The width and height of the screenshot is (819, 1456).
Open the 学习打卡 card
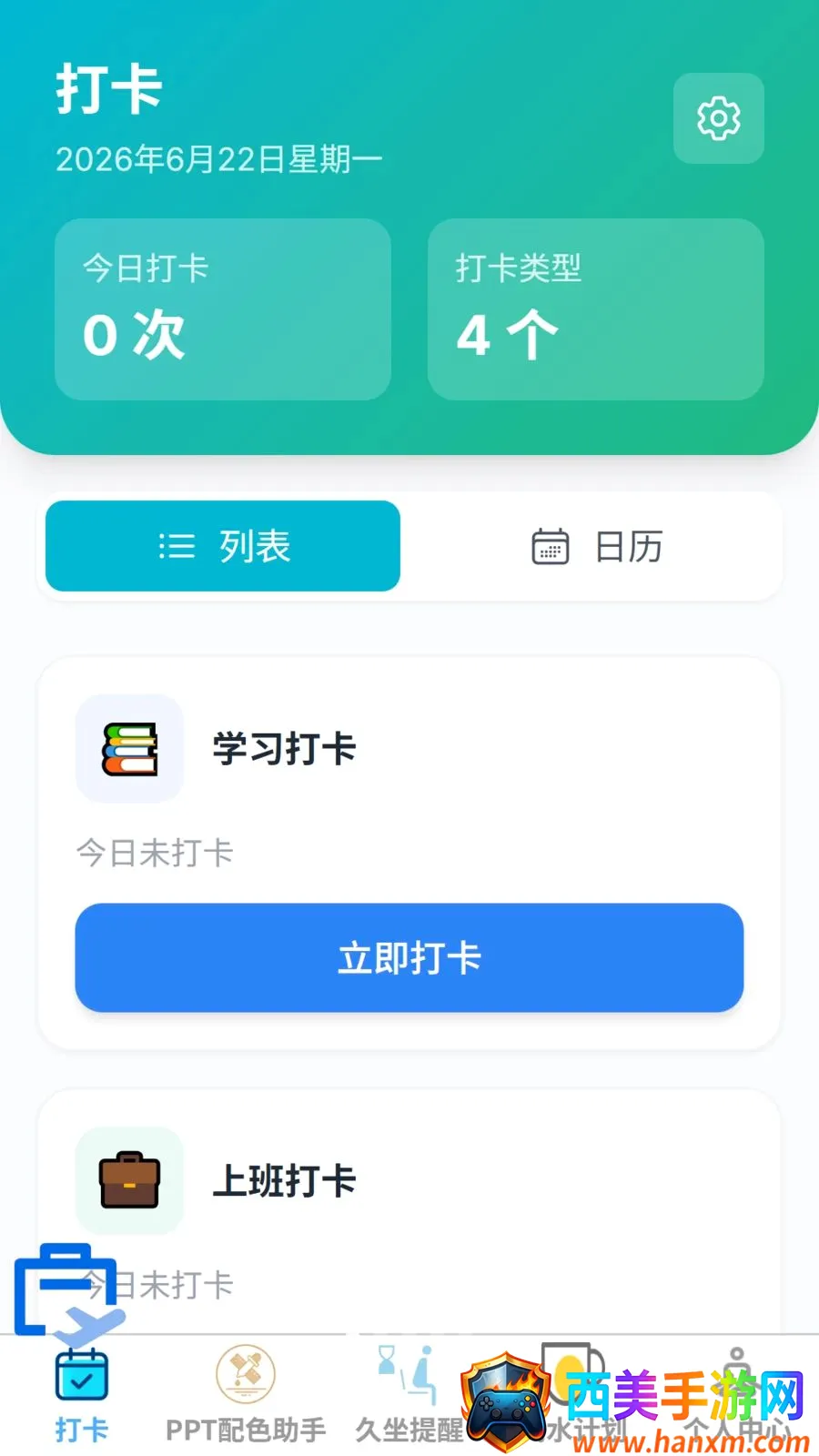[x=409, y=853]
